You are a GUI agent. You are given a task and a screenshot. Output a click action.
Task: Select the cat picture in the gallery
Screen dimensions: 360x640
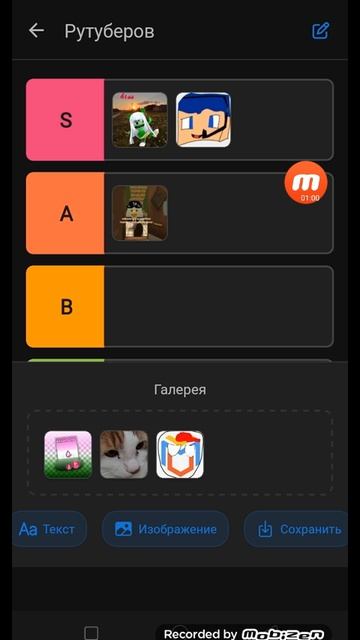coord(124,454)
